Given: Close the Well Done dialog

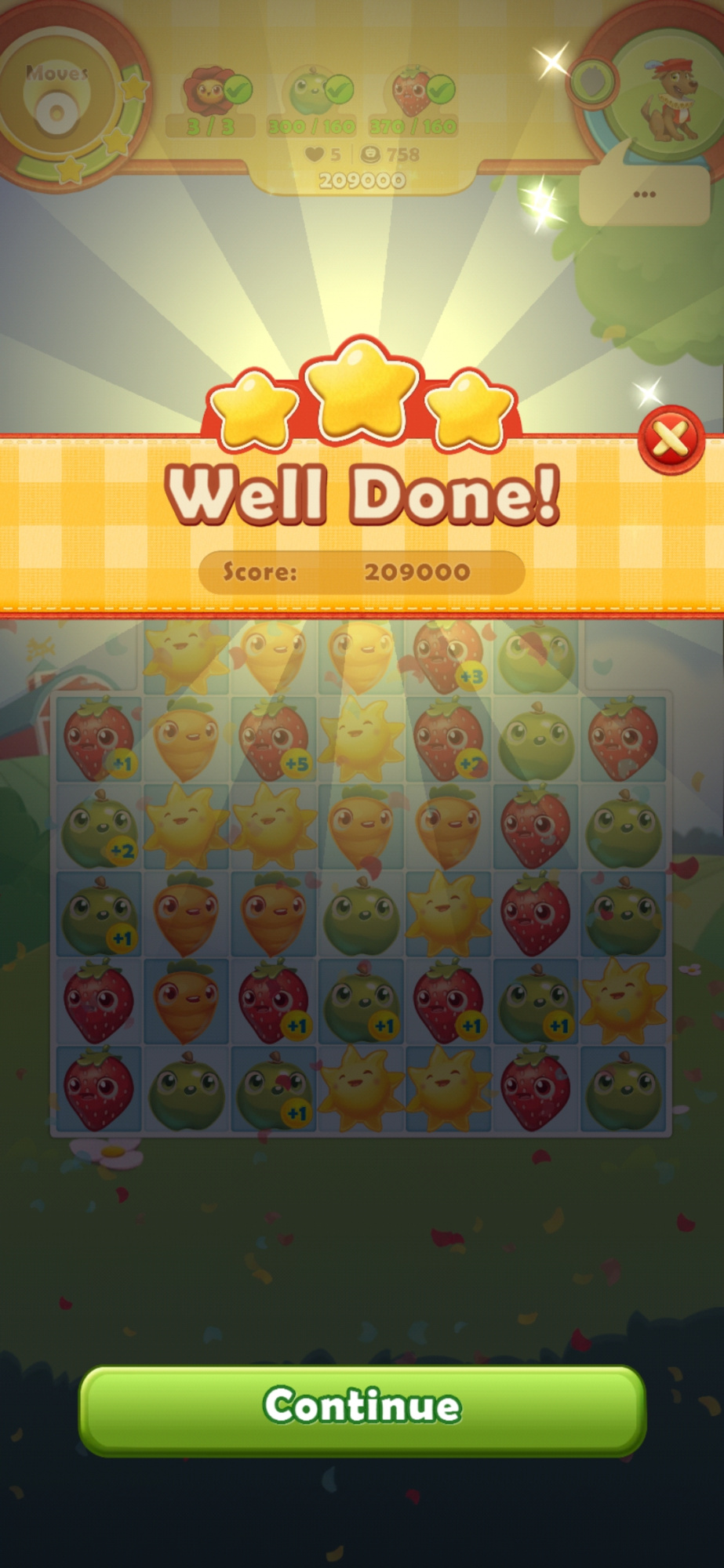Looking at the screenshot, I should point(671,440).
